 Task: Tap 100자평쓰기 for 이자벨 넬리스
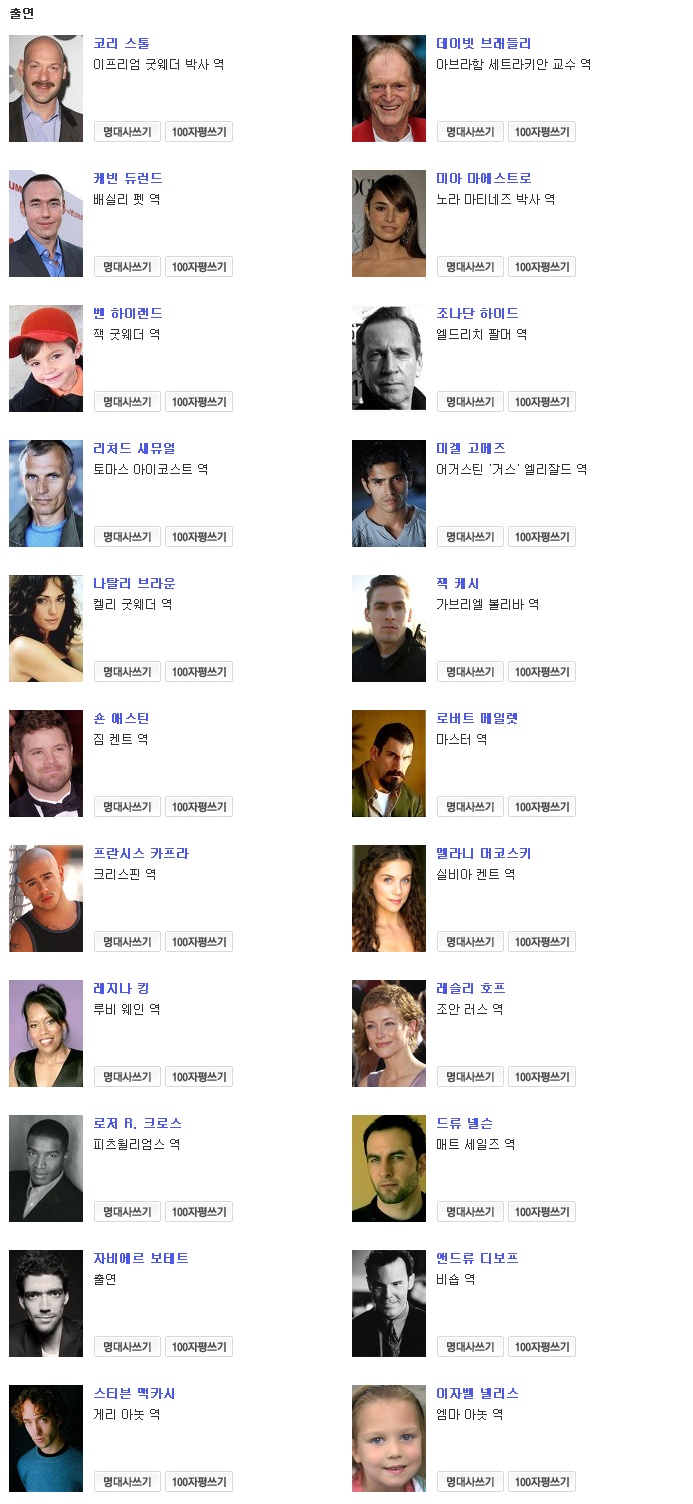tap(541, 1482)
